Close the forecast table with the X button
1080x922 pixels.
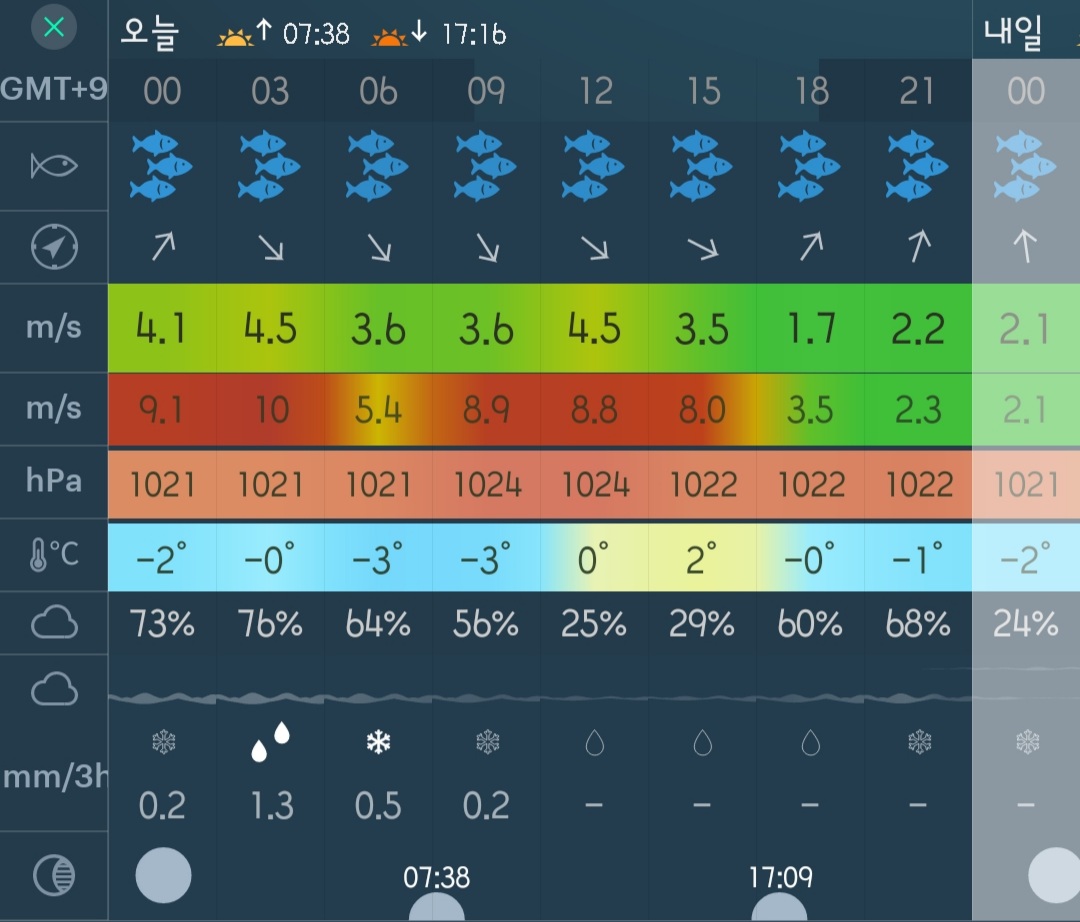(x=54, y=28)
